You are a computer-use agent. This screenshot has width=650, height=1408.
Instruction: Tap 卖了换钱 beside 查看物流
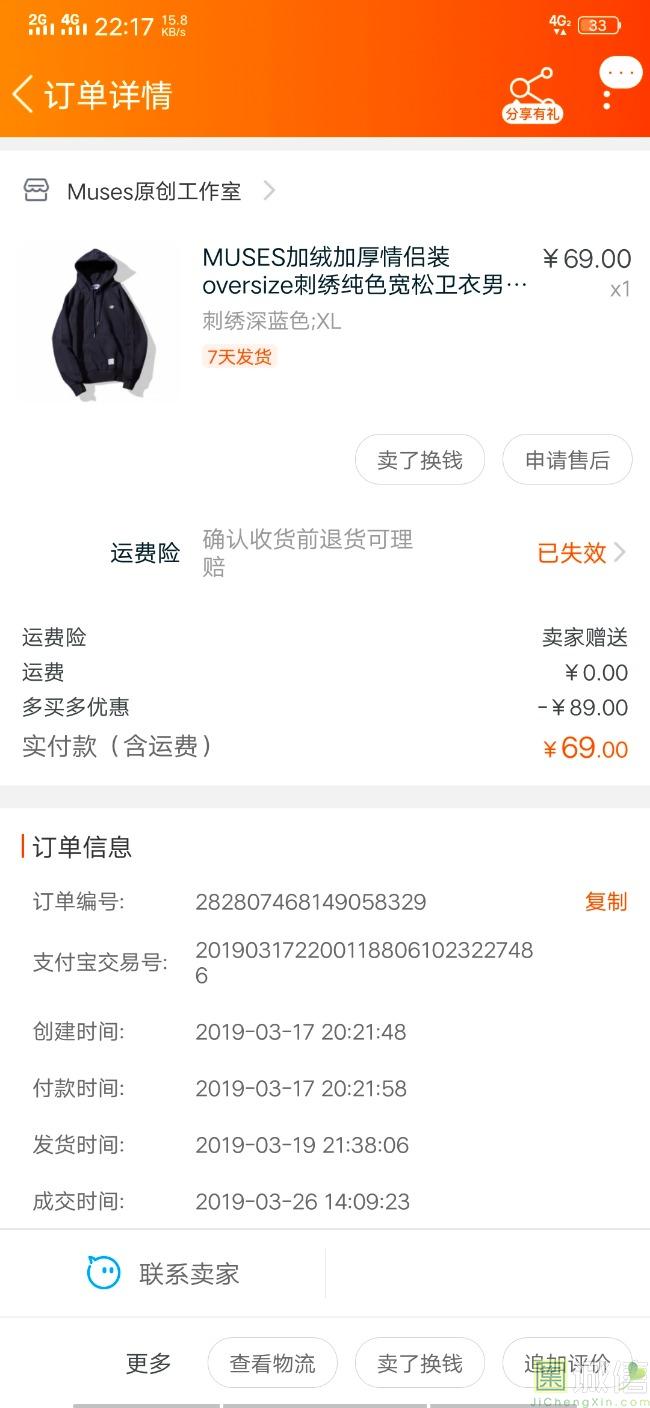[420, 1363]
